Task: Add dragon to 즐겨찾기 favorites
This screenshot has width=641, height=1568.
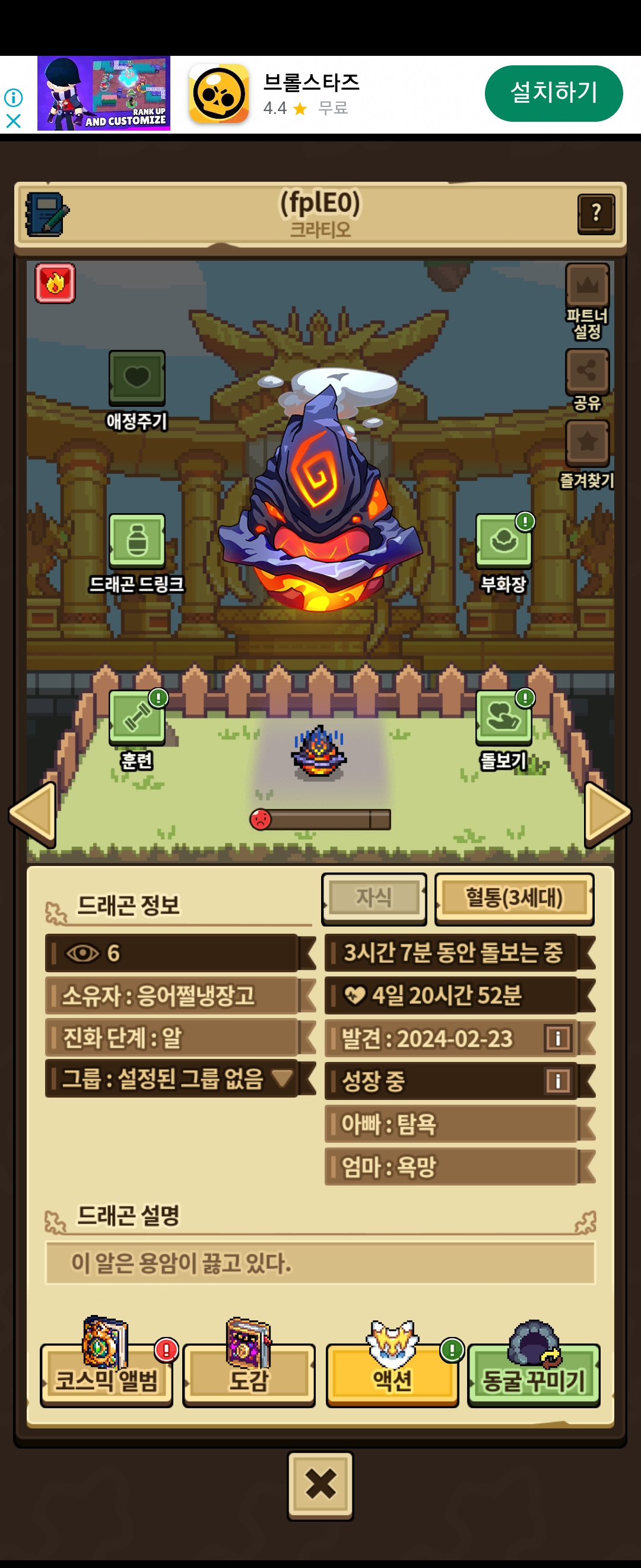Action: (587, 442)
